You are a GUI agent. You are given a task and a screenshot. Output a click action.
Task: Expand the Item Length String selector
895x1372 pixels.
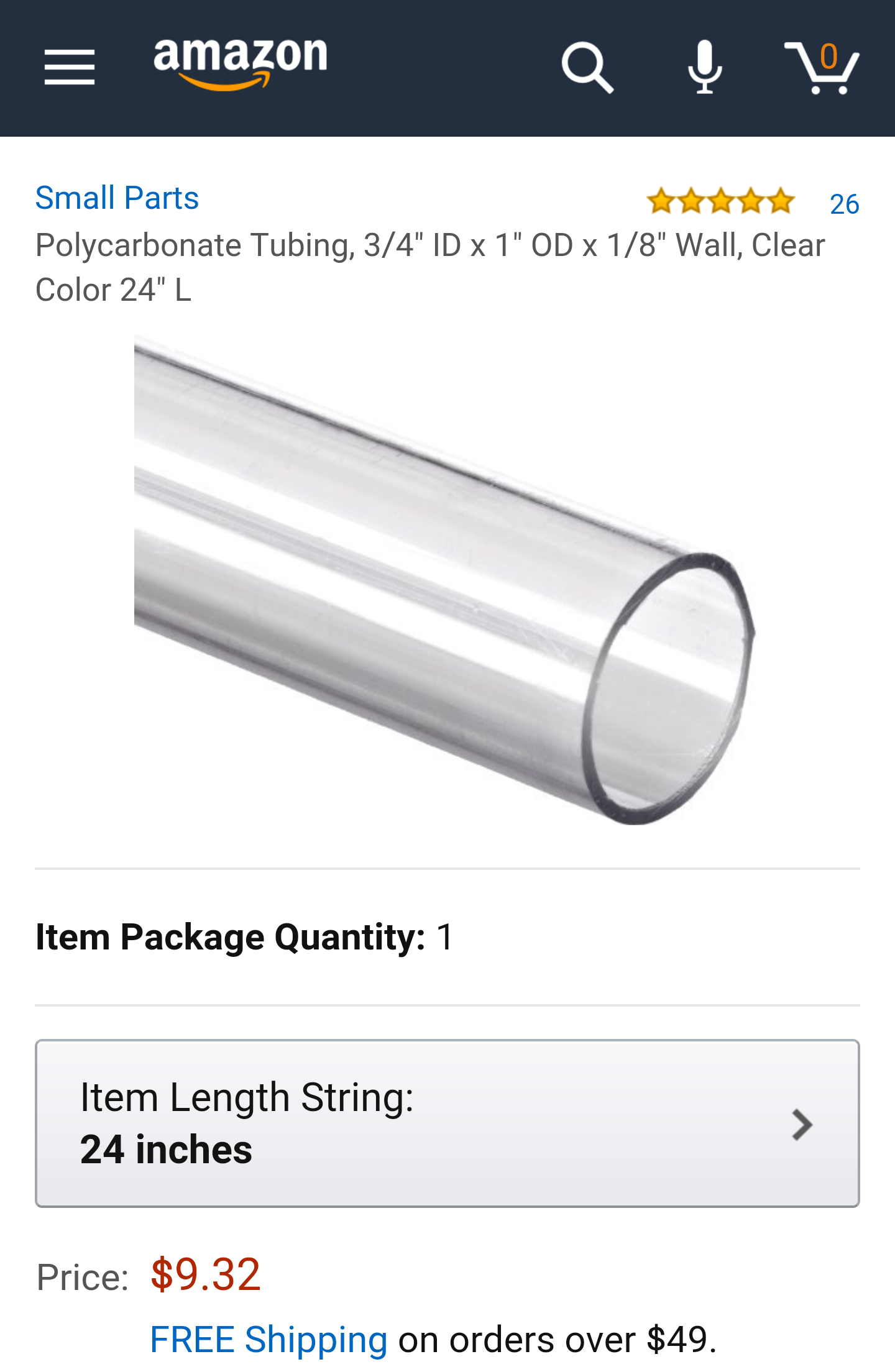[x=447, y=1123]
